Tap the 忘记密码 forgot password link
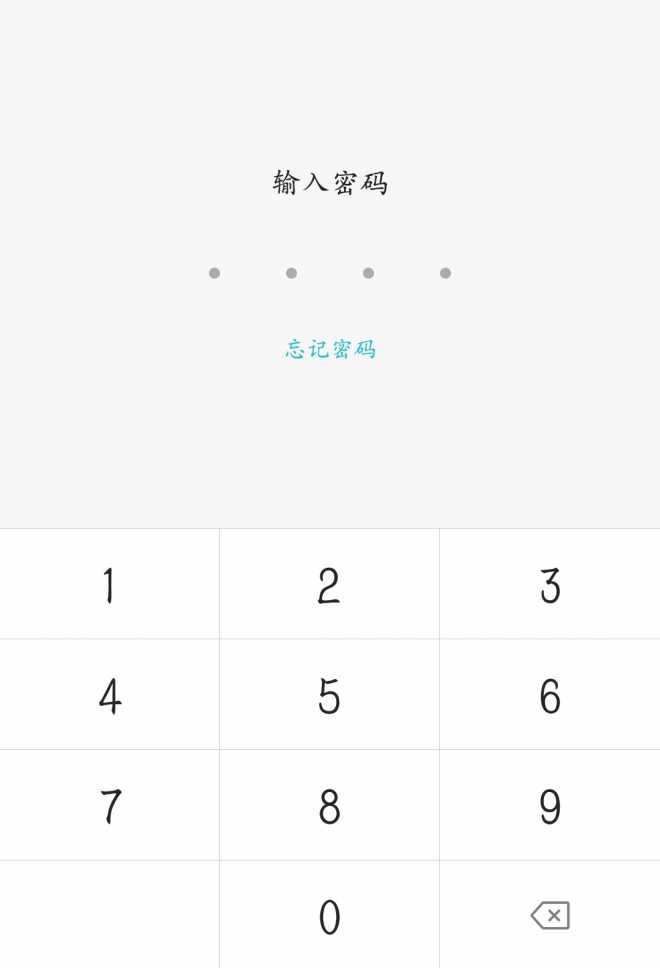660x968 pixels. pyautogui.click(x=330, y=349)
